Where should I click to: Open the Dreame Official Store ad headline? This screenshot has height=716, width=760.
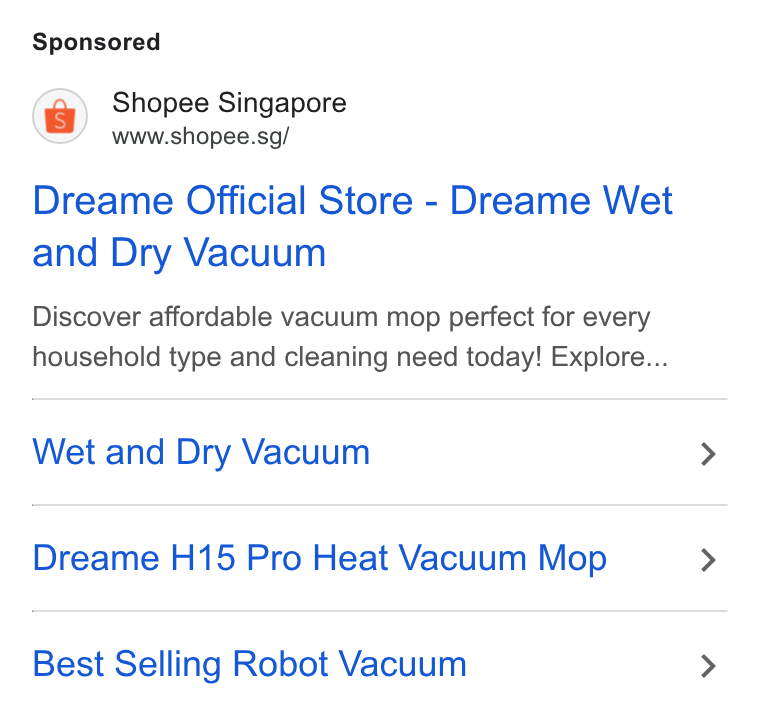pyautogui.click(x=352, y=226)
